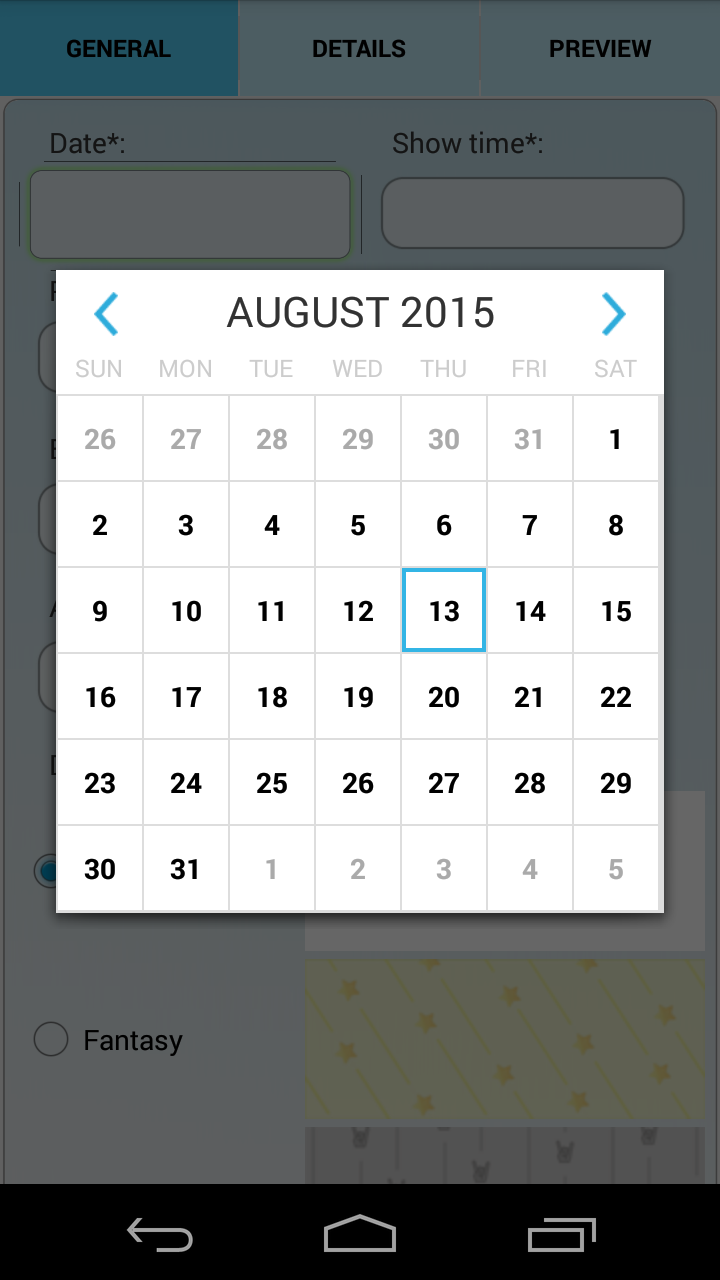Screen dimensions: 720x1280
Task: Navigate to the previous month
Action: tap(106, 314)
